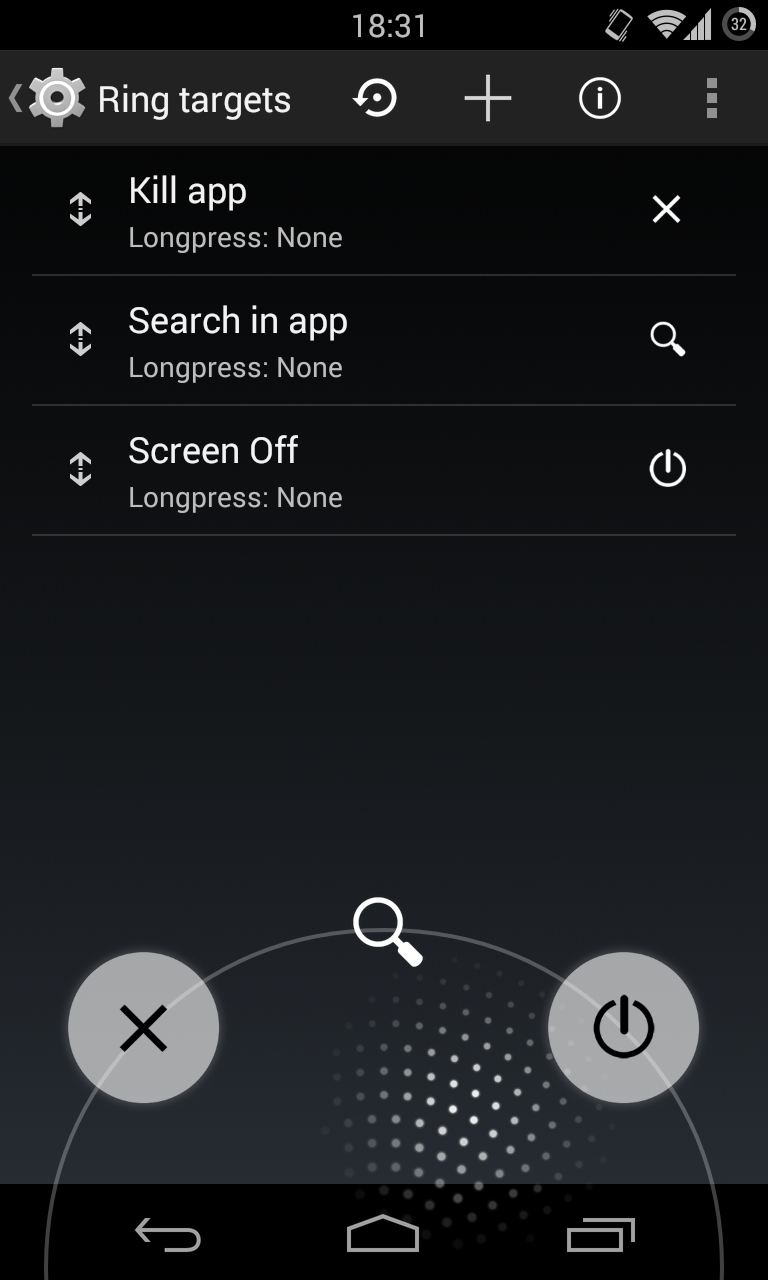Image resolution: width=768 pixels, height=1280 pixels.
Task: Reset ring targets to default
Action: 375,98
